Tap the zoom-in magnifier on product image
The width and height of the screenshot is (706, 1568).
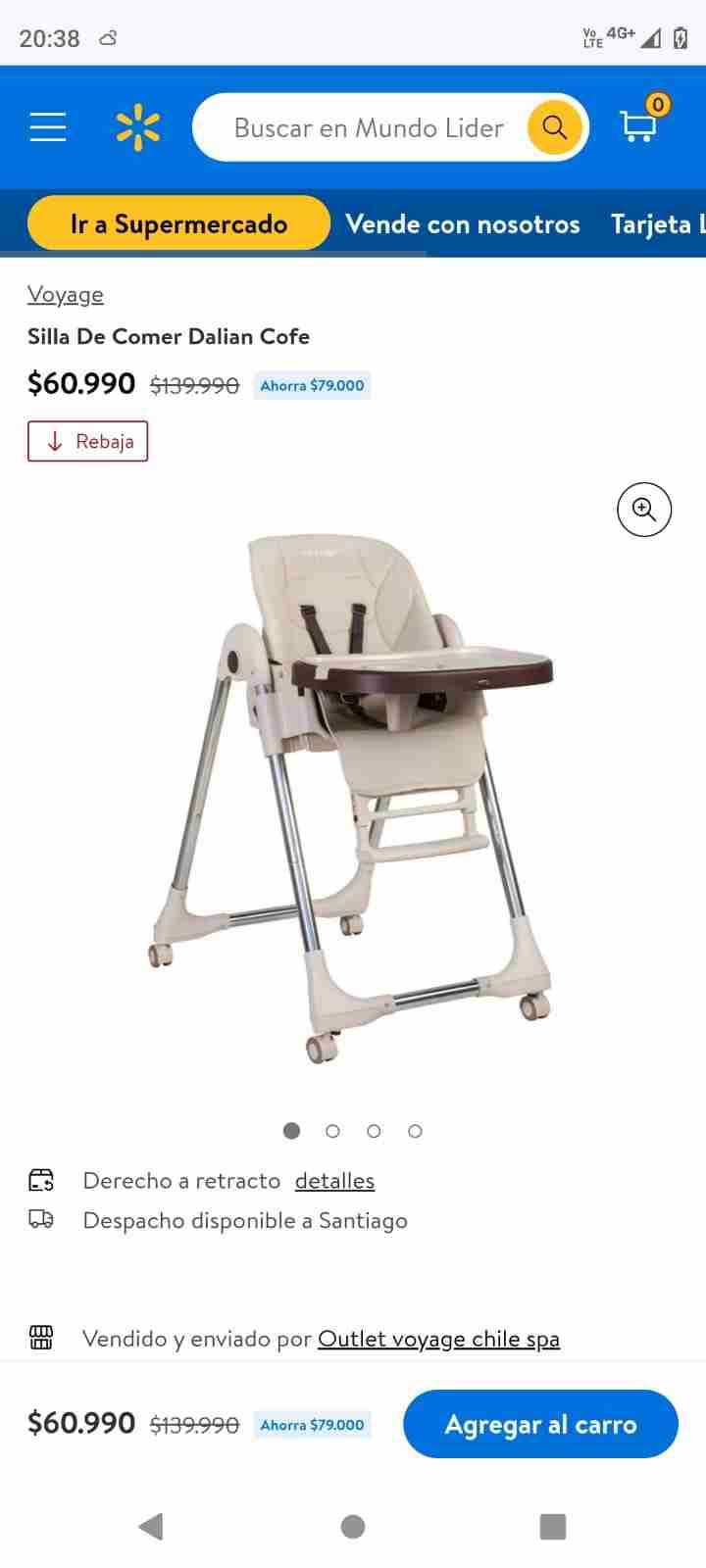point(643,509)
